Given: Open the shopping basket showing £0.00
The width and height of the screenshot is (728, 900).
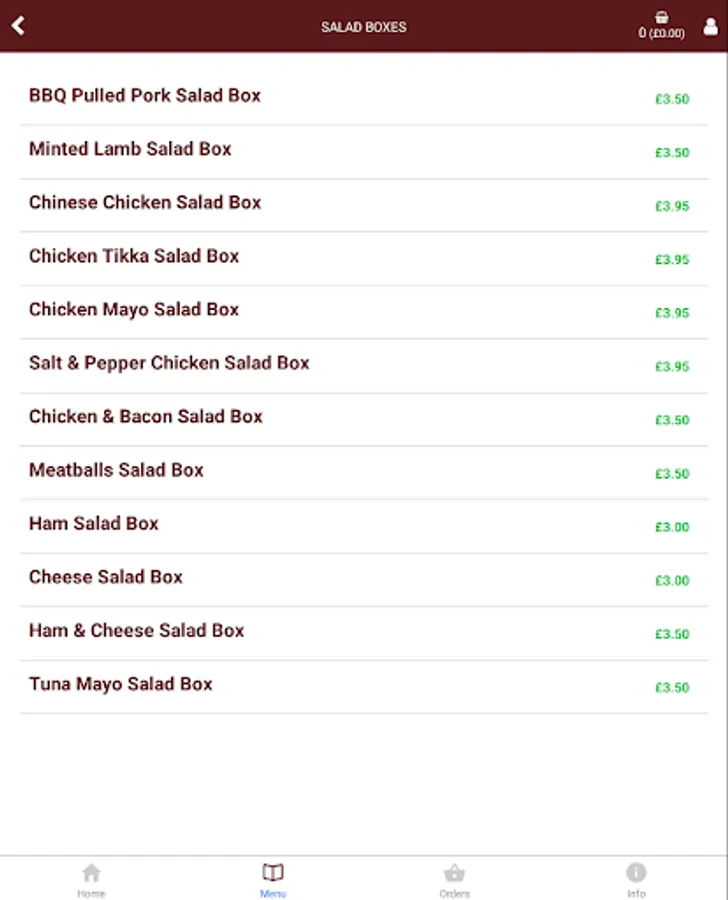Looking at the screenshot, I should point(661,26).
